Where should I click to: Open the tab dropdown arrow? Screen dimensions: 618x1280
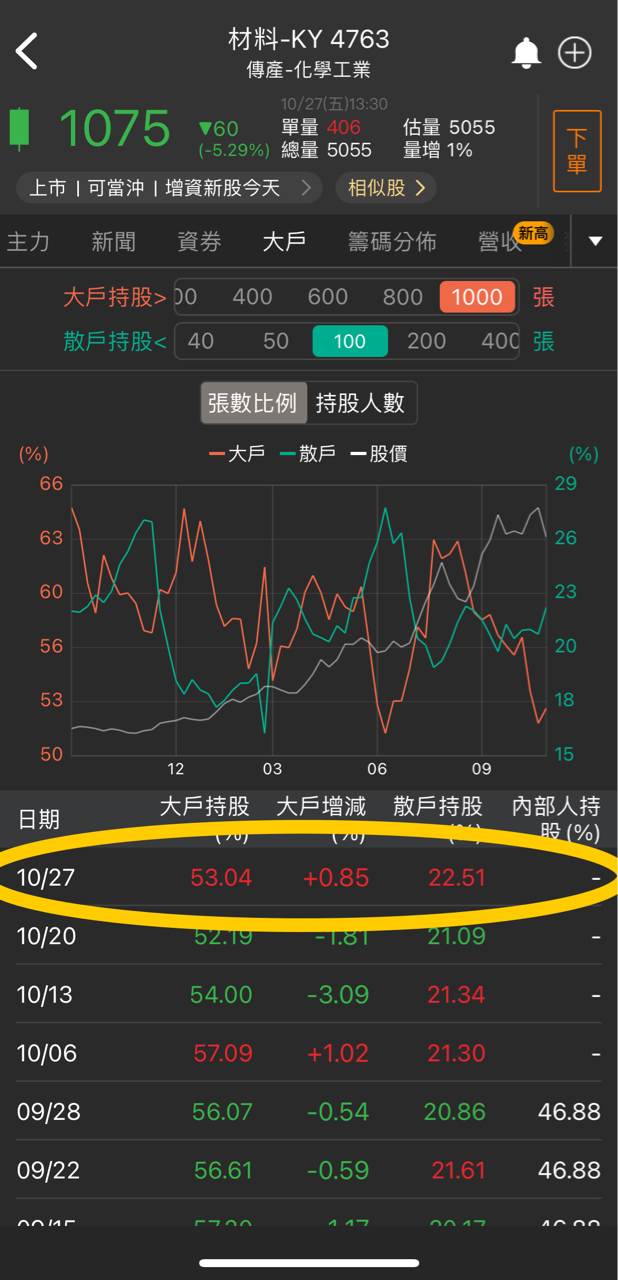click(596, 241)
